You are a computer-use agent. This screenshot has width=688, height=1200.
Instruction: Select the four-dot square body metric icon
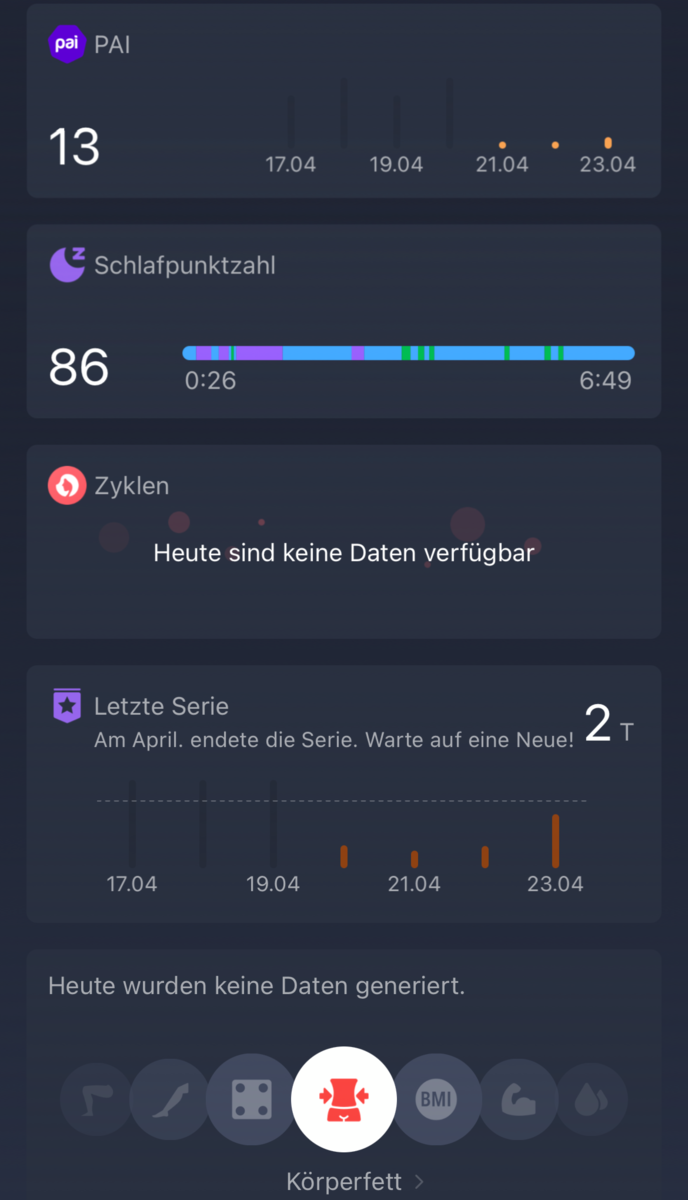click(x=251, y=1100)
